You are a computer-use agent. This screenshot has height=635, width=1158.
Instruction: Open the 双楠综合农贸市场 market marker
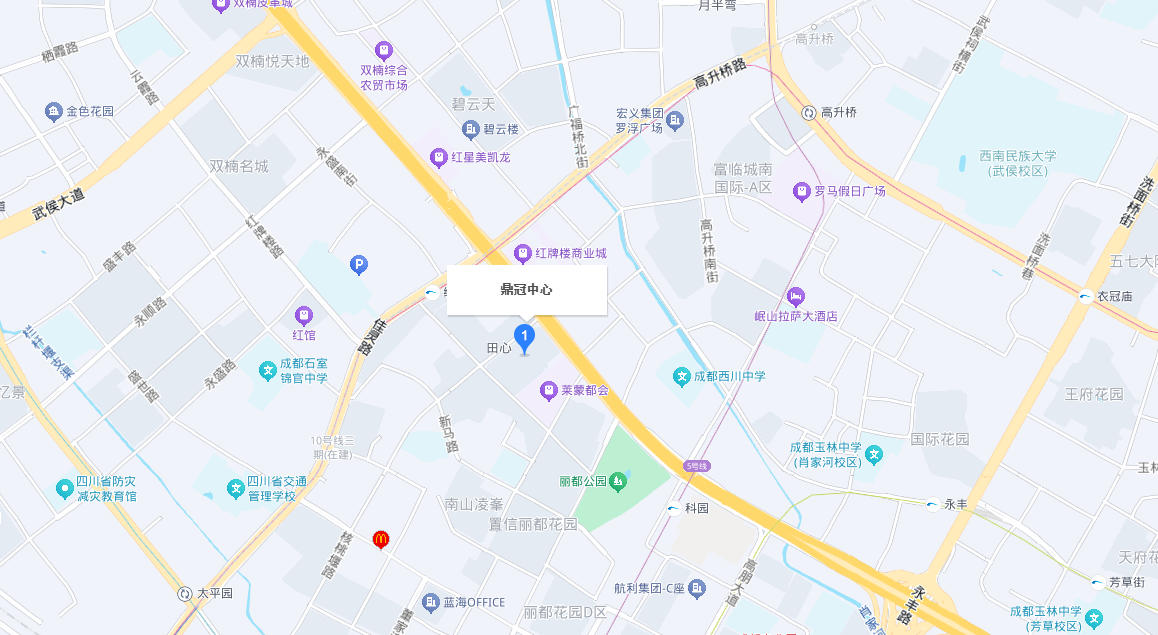coord(383,50)
